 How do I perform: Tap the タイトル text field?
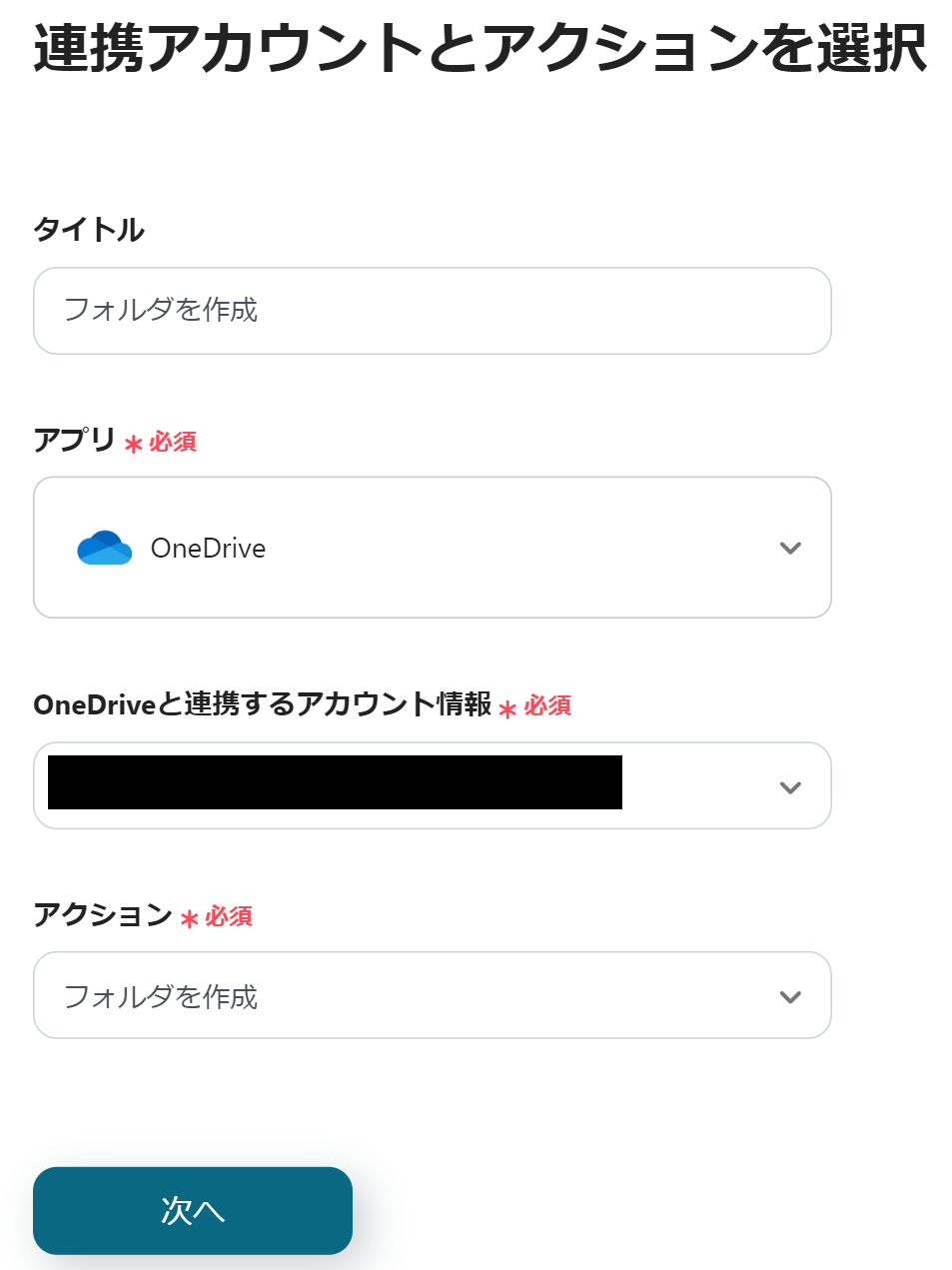[432, 311]
